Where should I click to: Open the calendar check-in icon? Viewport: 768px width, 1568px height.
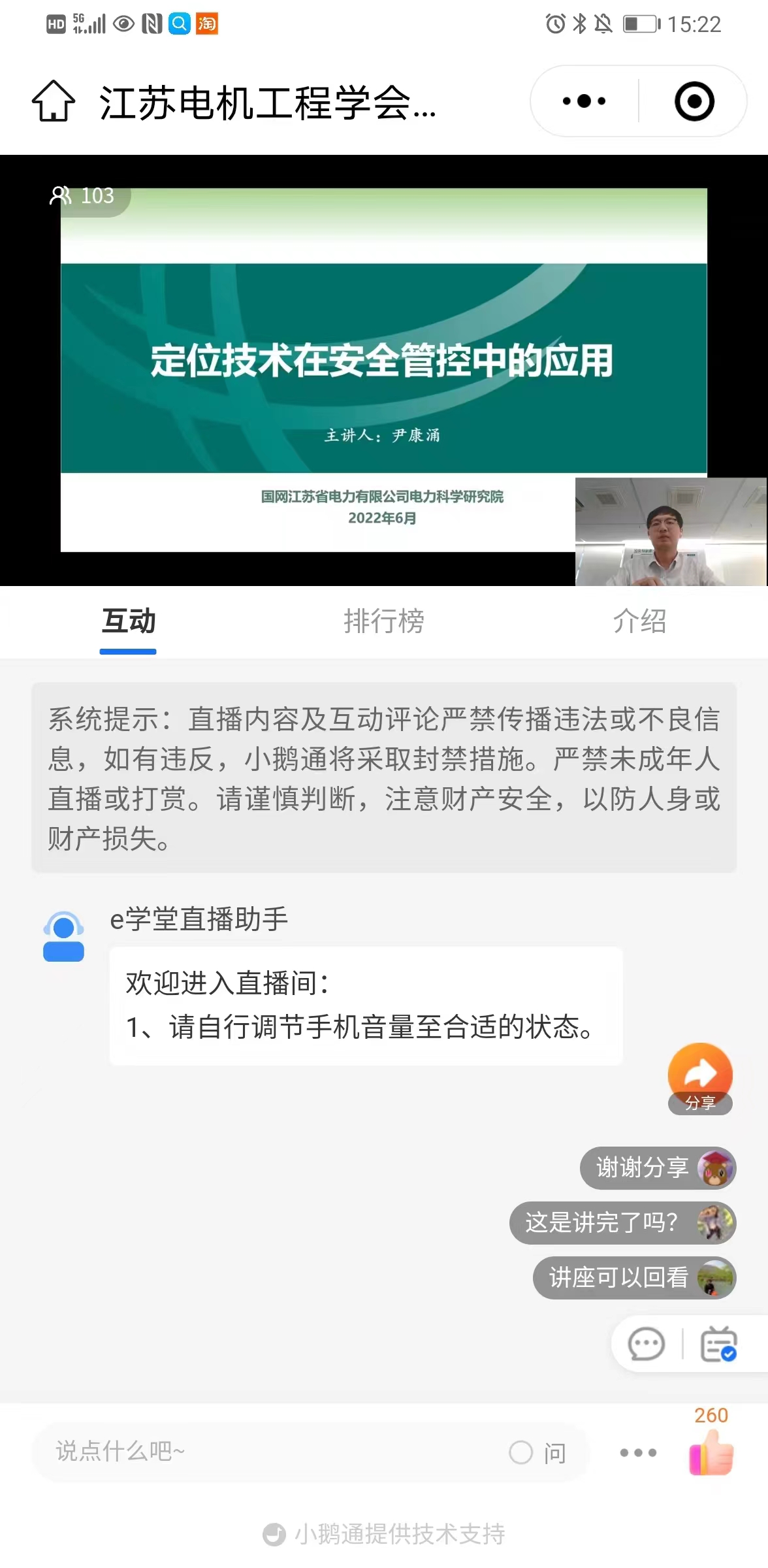[x=718, y=1344]
